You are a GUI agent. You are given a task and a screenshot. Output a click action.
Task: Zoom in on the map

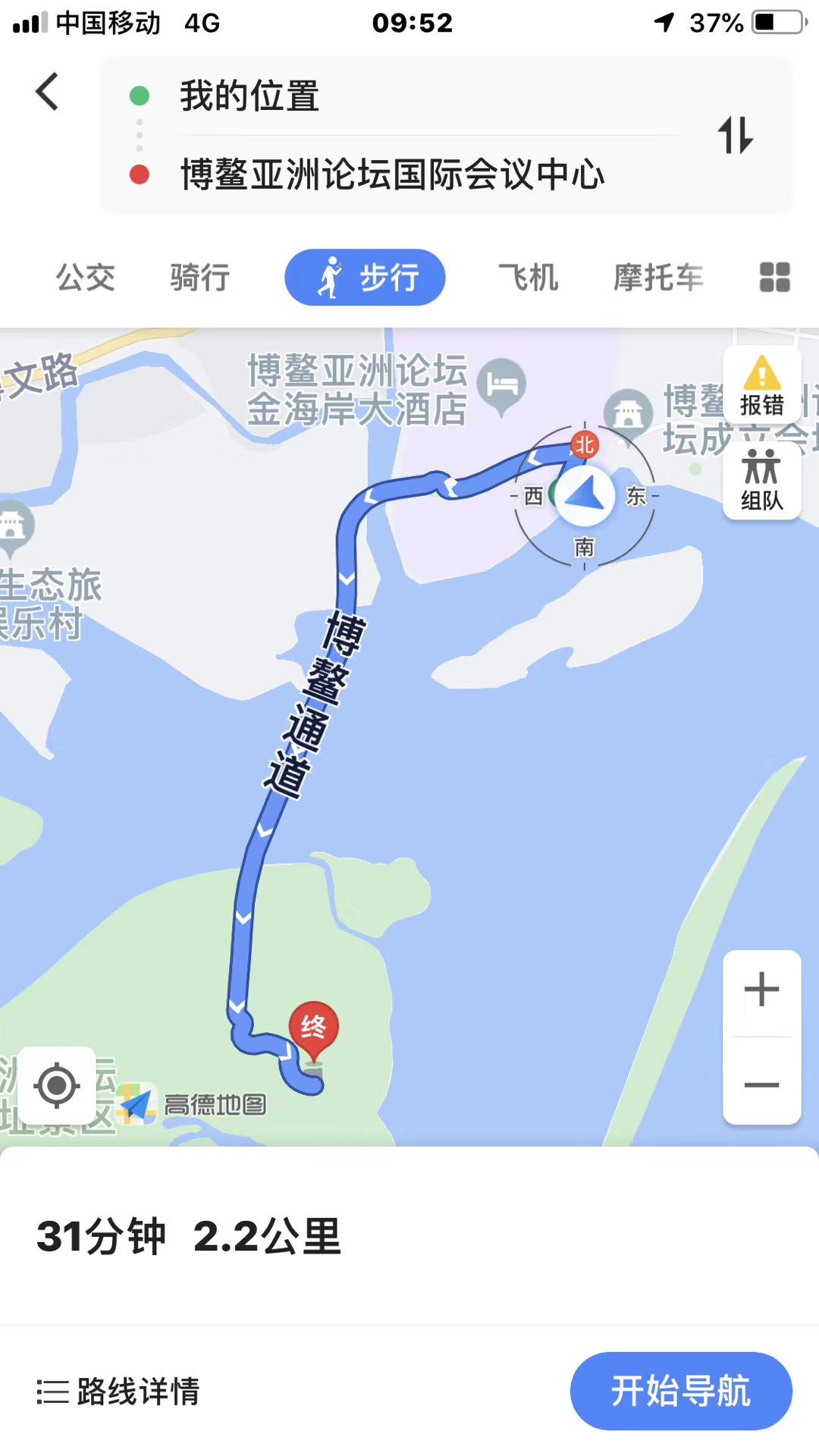click(761, 990)
